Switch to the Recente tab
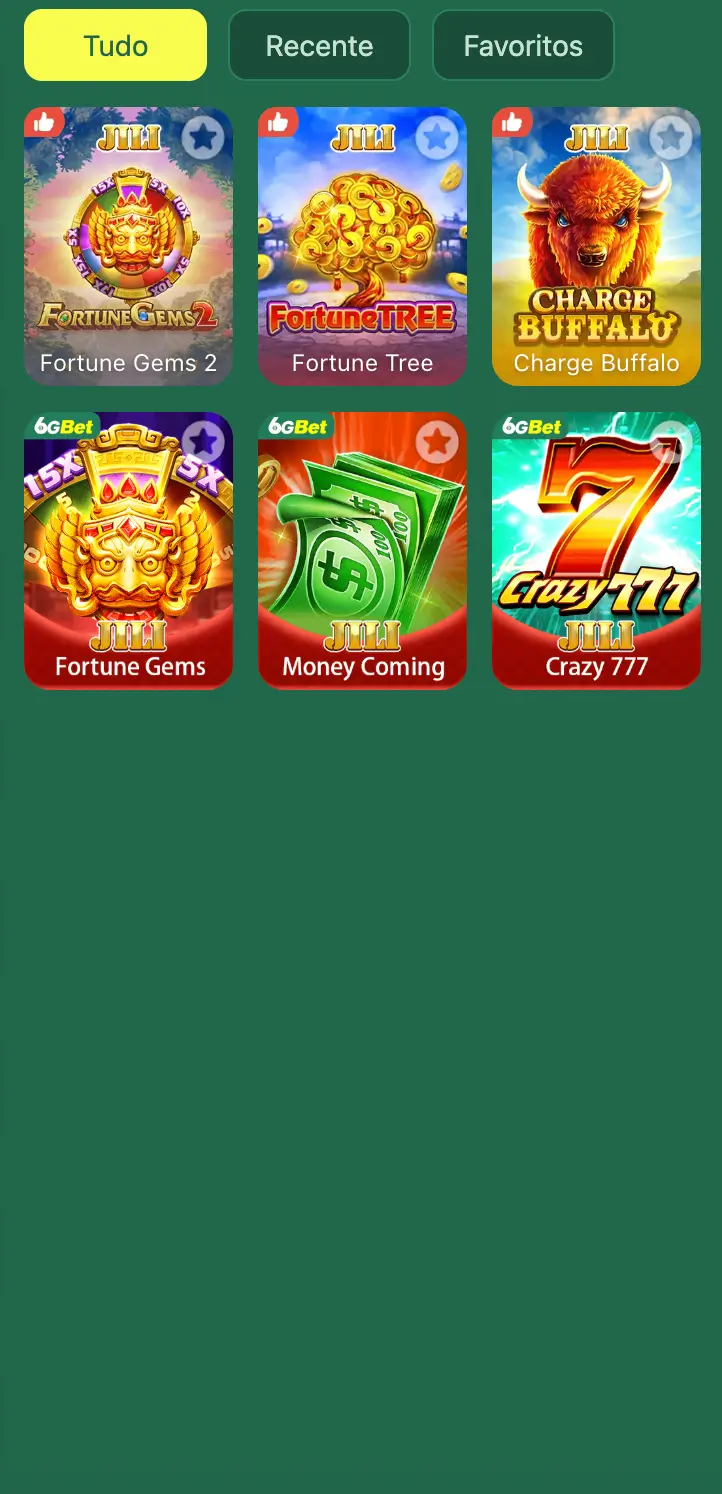722x1494 pixels. click(319, 46)
